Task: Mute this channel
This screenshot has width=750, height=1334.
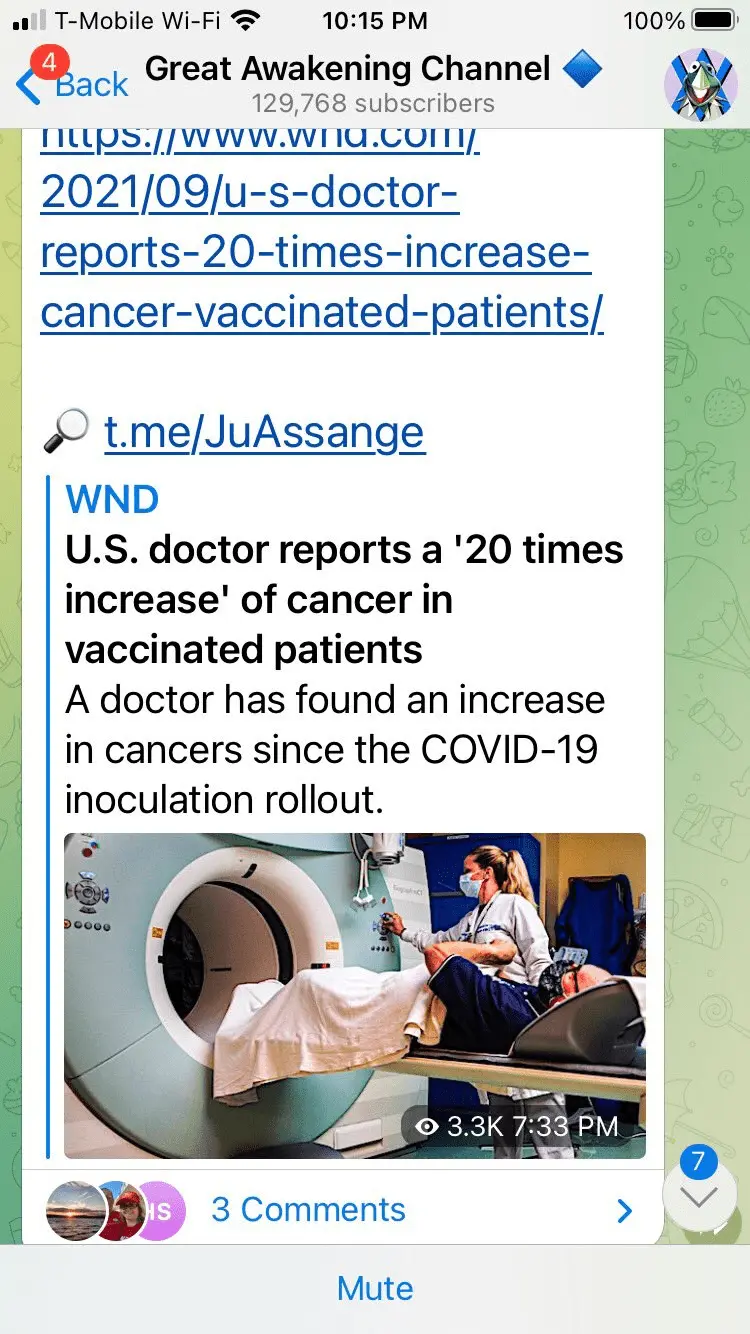Action: coord(375,1288)
